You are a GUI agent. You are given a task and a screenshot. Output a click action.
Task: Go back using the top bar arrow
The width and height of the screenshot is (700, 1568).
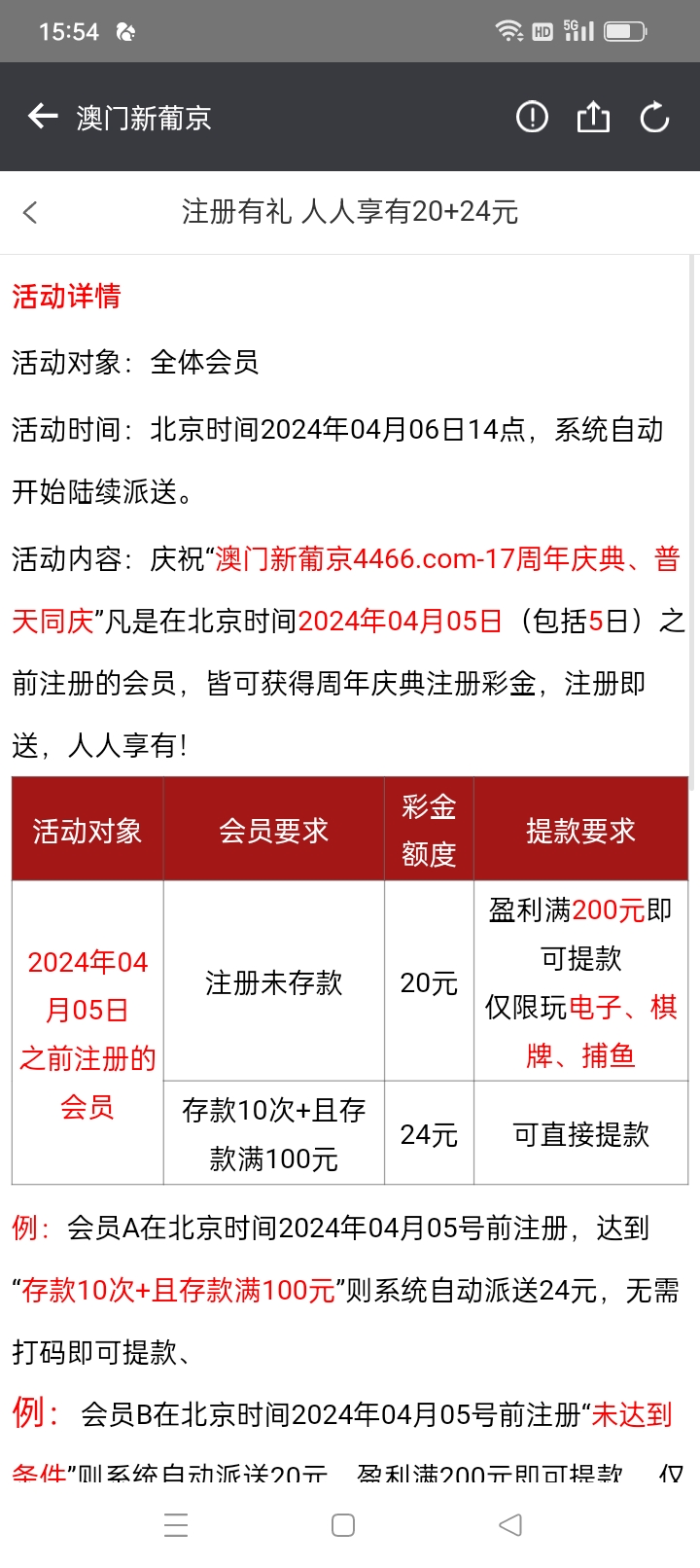click(x=43, y=118)
